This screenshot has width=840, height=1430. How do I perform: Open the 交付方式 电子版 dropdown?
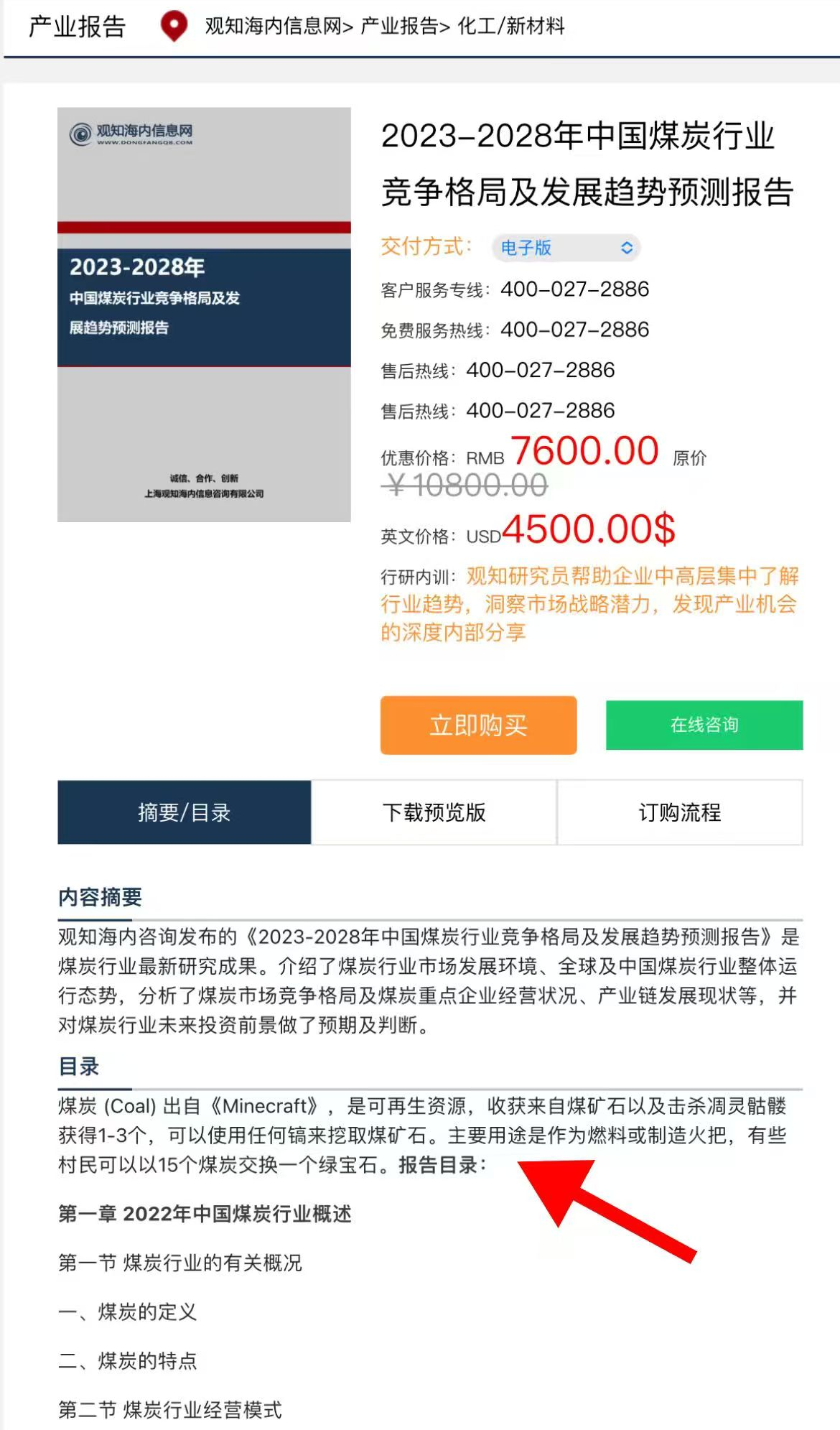click(566, 248)
